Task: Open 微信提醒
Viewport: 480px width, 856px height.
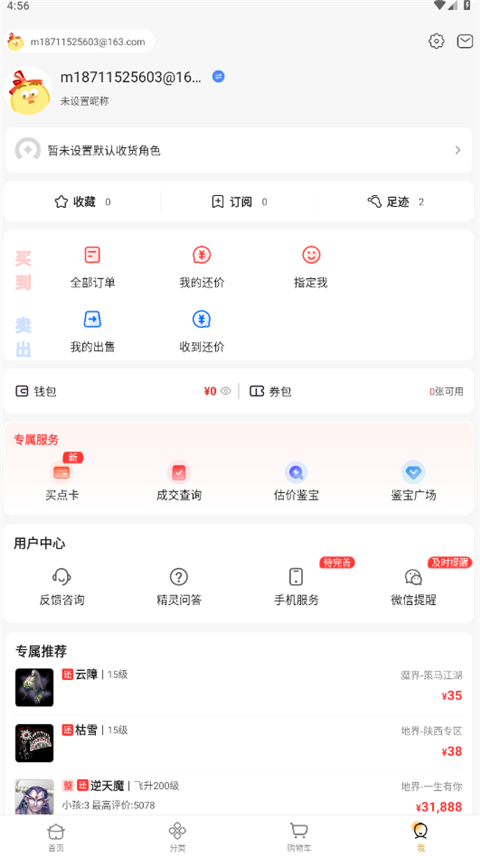Action: (x=413, y=587)
